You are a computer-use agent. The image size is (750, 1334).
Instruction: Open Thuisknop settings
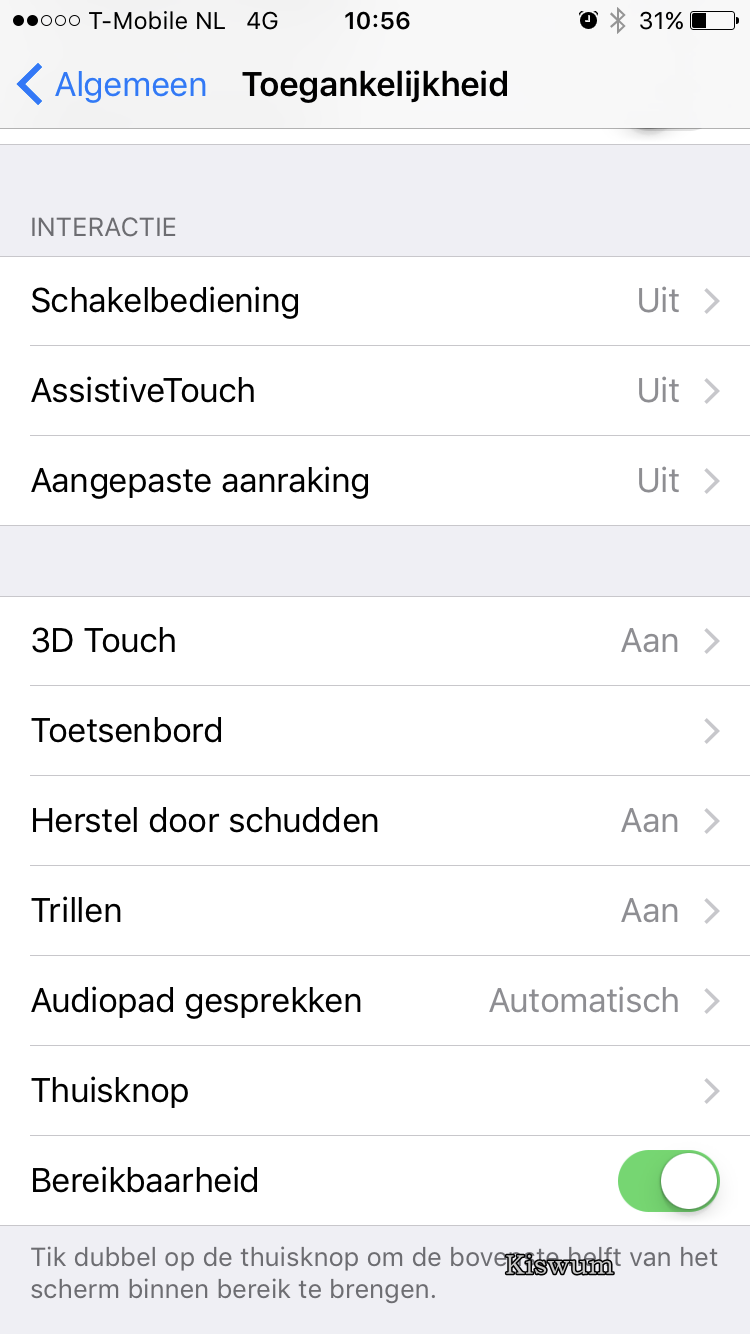[375, 1091]
